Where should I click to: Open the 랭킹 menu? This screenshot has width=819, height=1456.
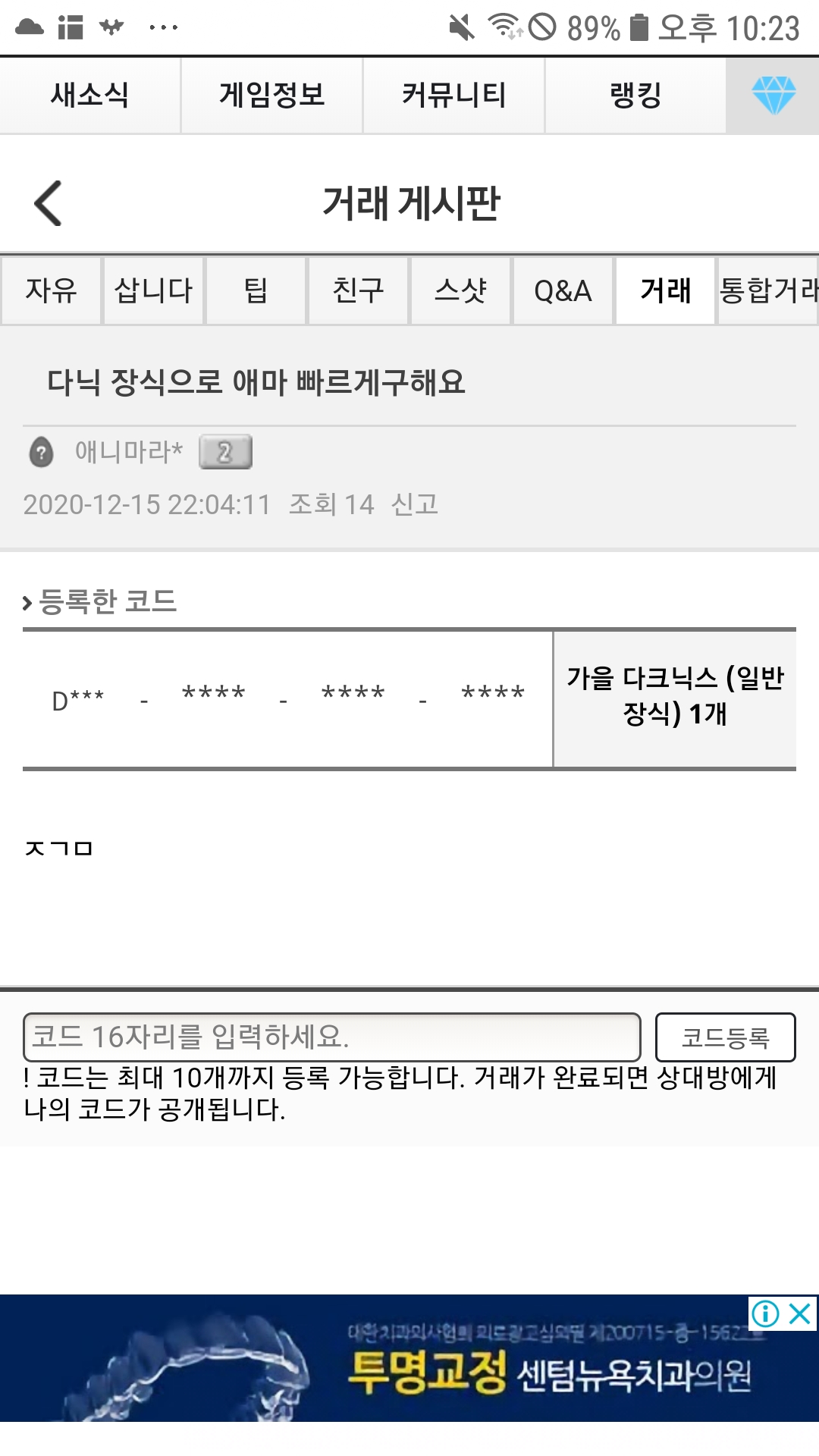coord(635,96)
